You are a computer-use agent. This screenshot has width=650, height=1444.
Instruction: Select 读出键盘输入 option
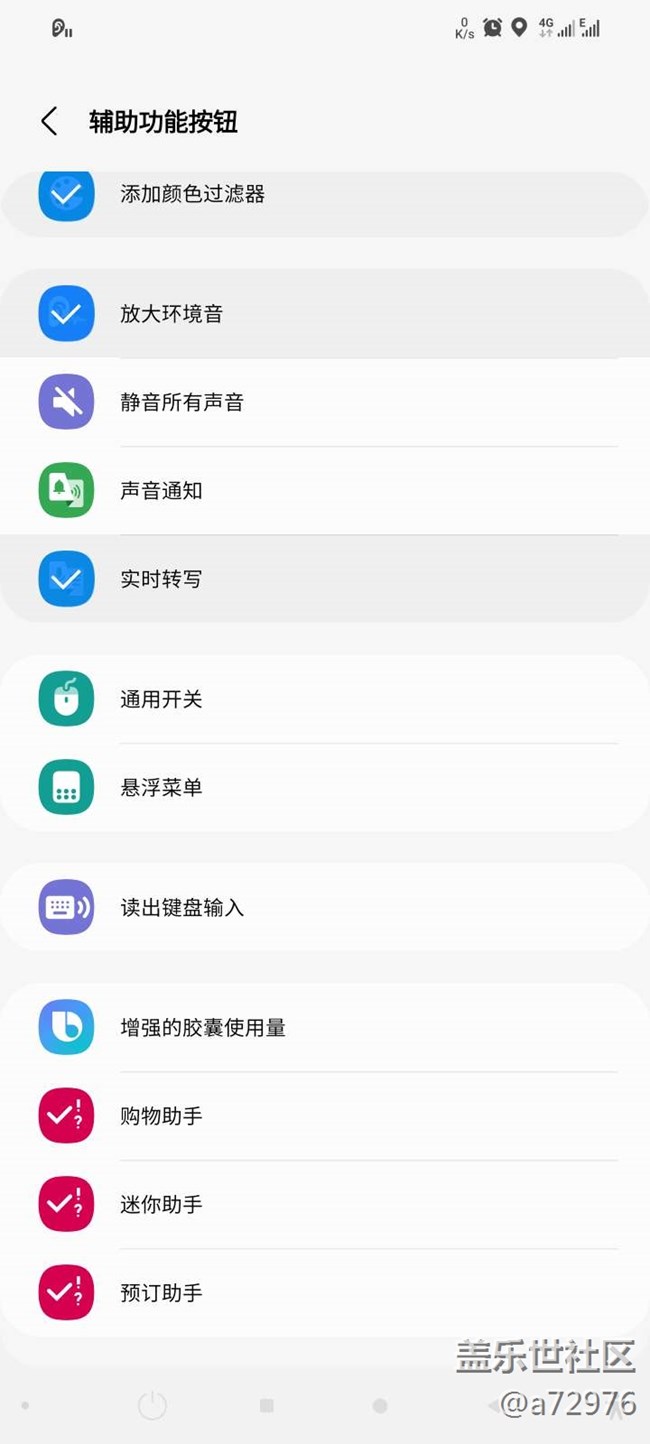[325, 907]
